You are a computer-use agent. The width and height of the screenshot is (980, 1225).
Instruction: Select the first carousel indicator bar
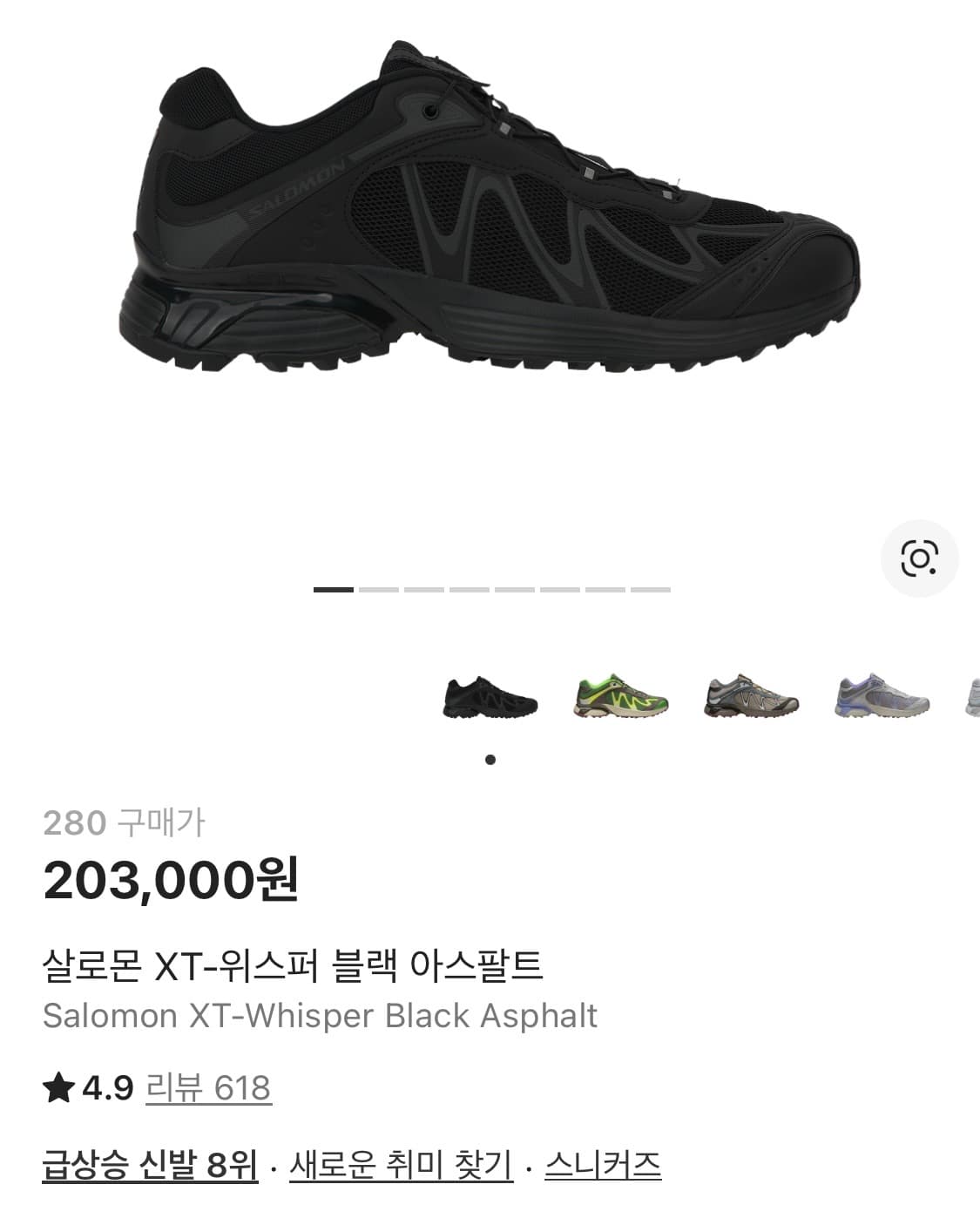335,590
